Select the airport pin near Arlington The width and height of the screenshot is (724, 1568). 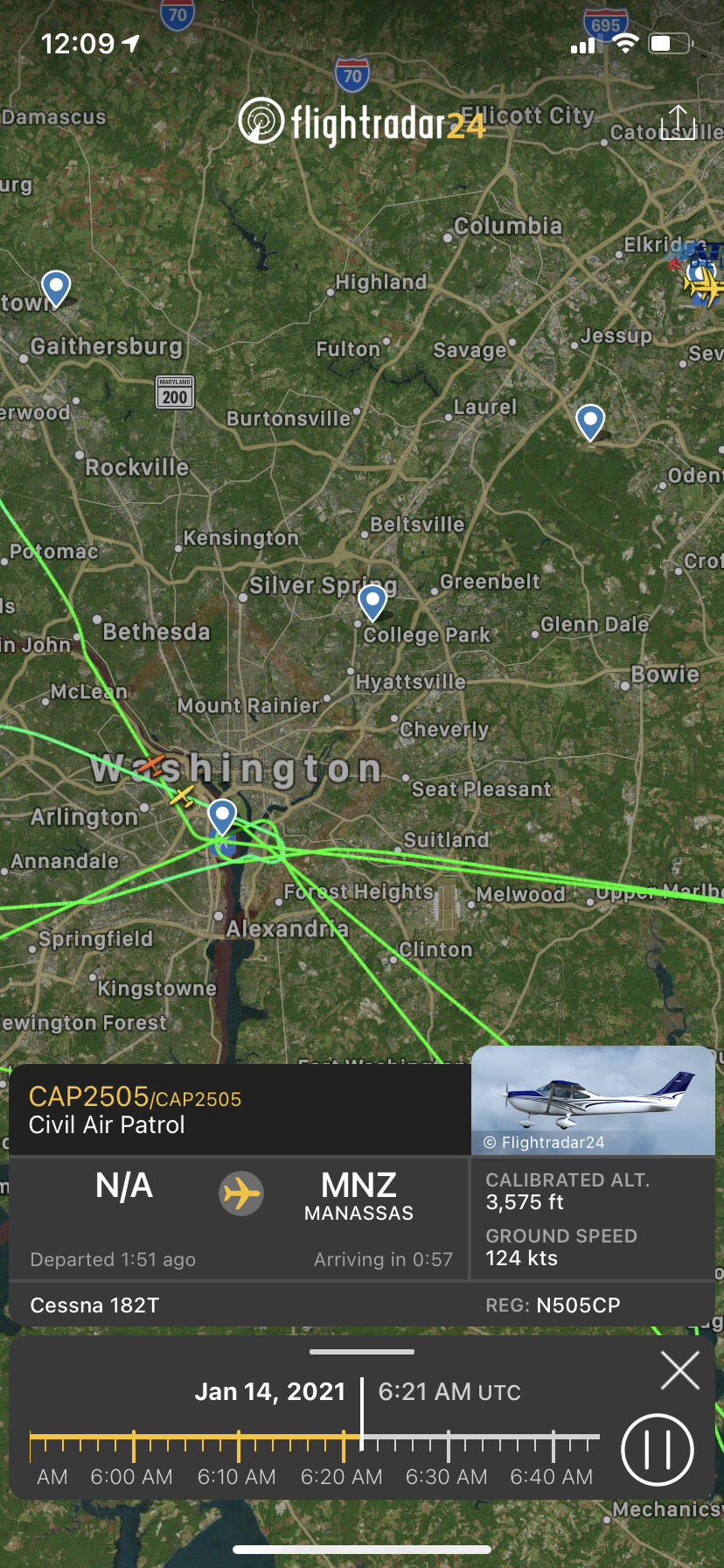coord(222,817)
